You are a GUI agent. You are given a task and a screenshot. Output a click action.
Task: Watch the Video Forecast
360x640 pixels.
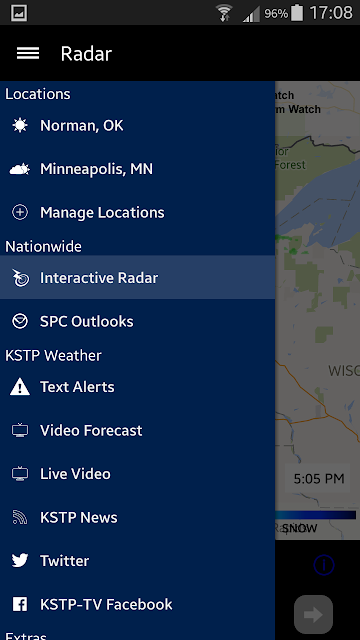(137, 431)
